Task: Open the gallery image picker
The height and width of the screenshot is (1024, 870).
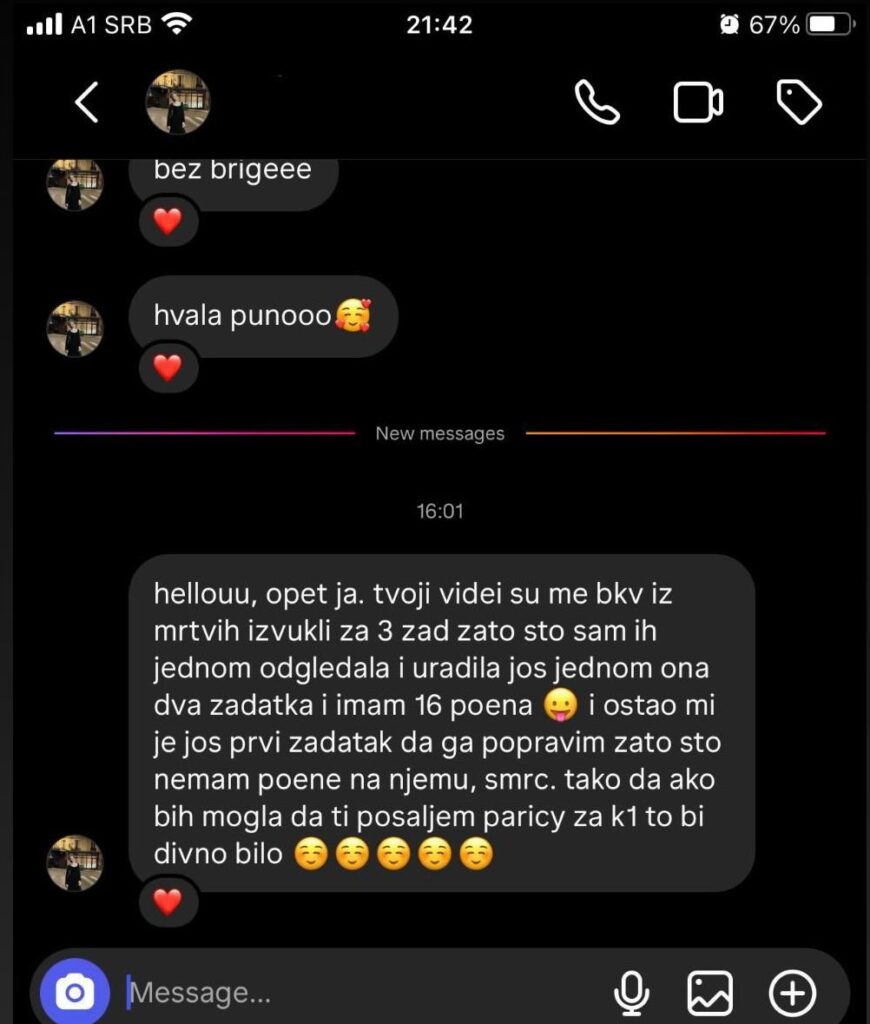Action: tap(710, 993)
